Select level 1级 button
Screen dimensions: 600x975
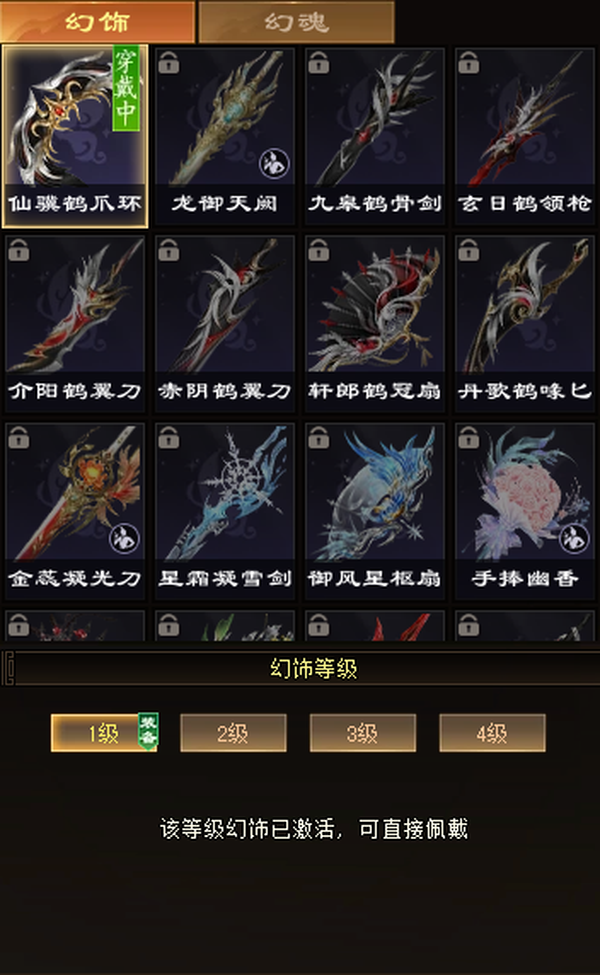(104, 733)
